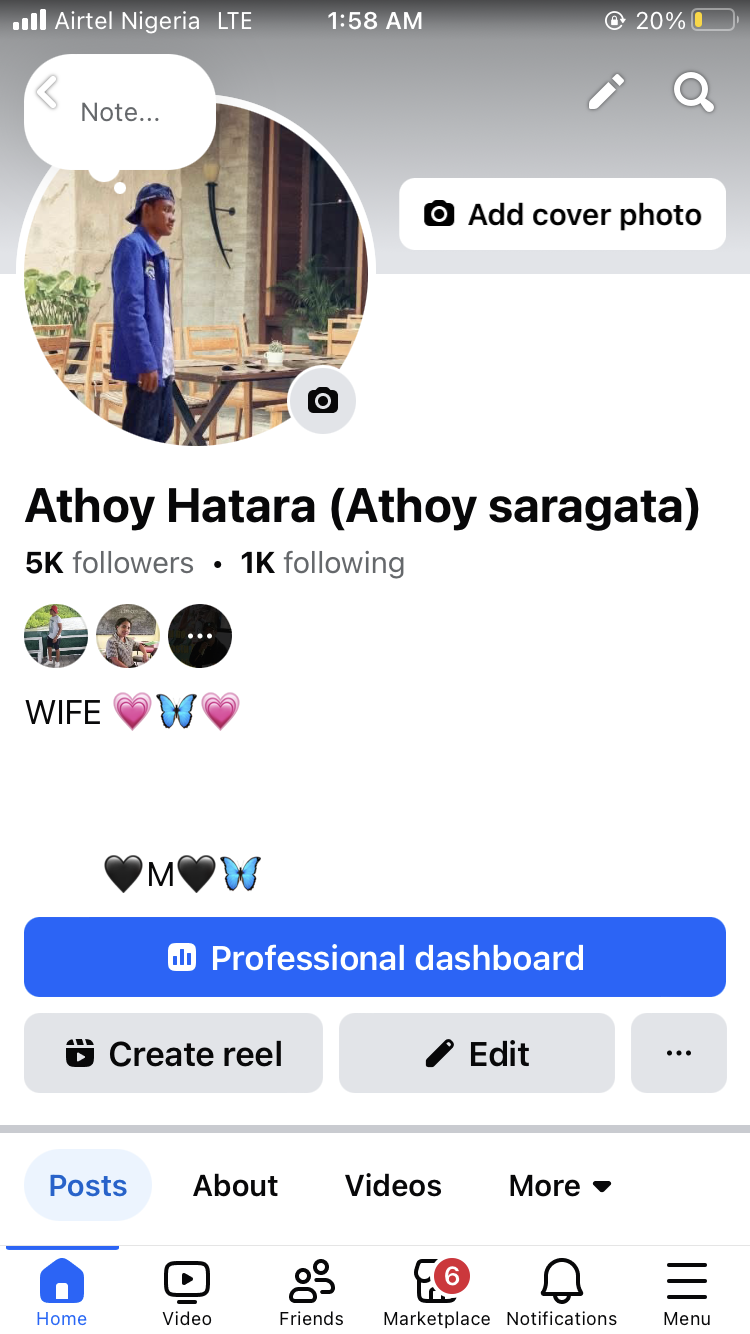Open Marketplace with 6 badge
This screenshot has width=750, height=1334.
[437, 1292]
